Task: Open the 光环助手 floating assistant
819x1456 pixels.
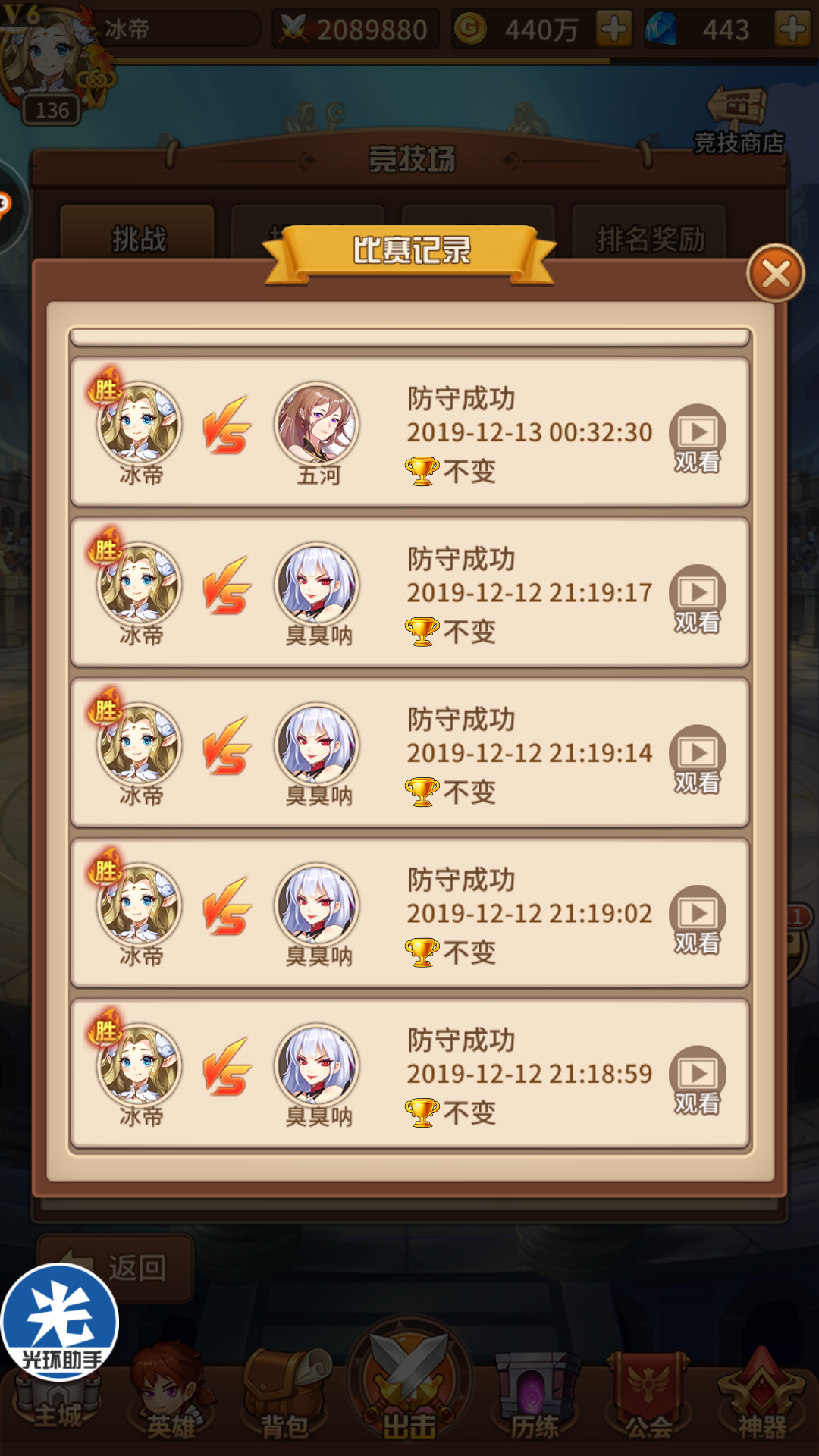Action: point(60,1323)
